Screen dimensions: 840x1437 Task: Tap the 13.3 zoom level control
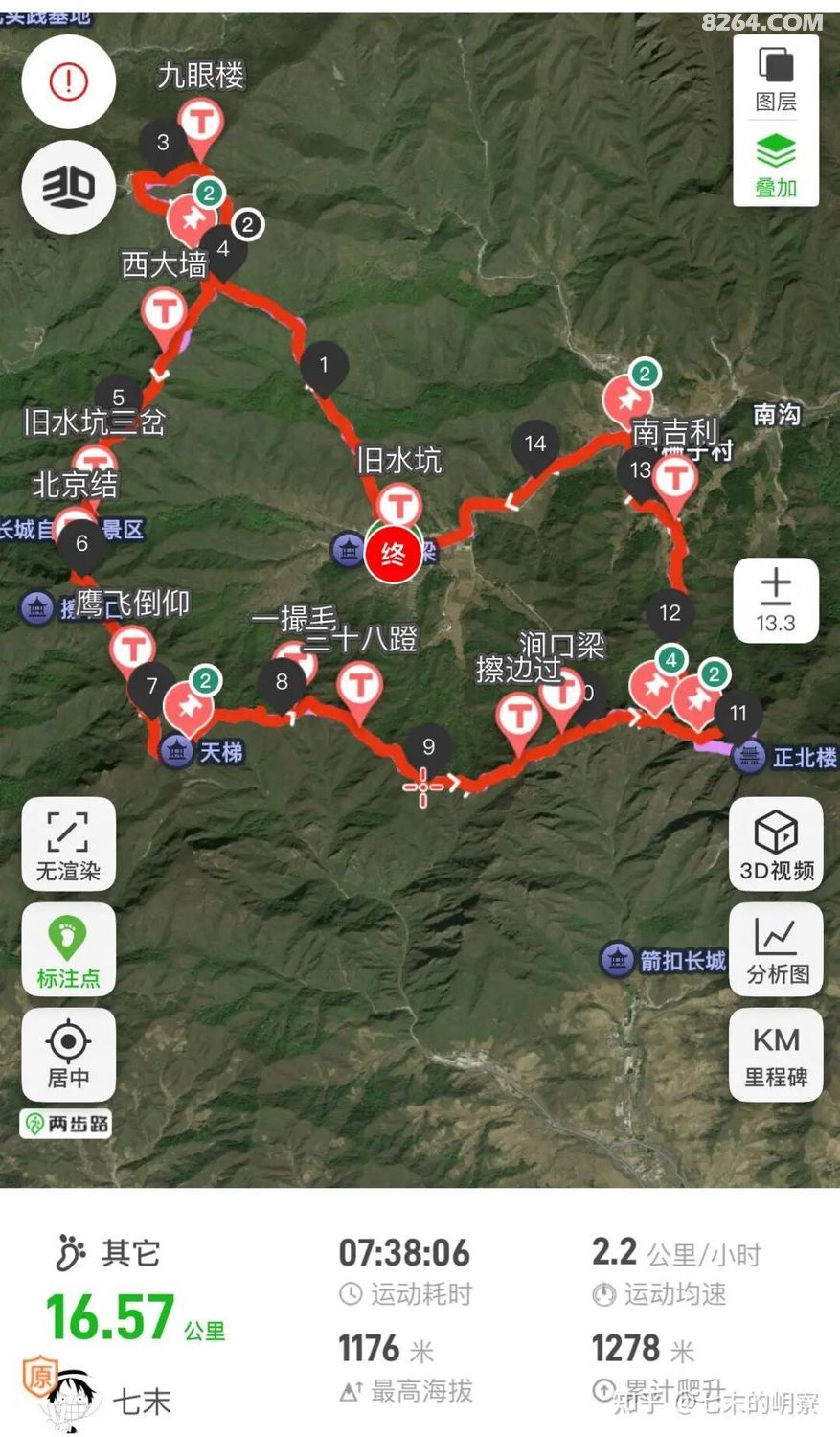tap(776, 601)
